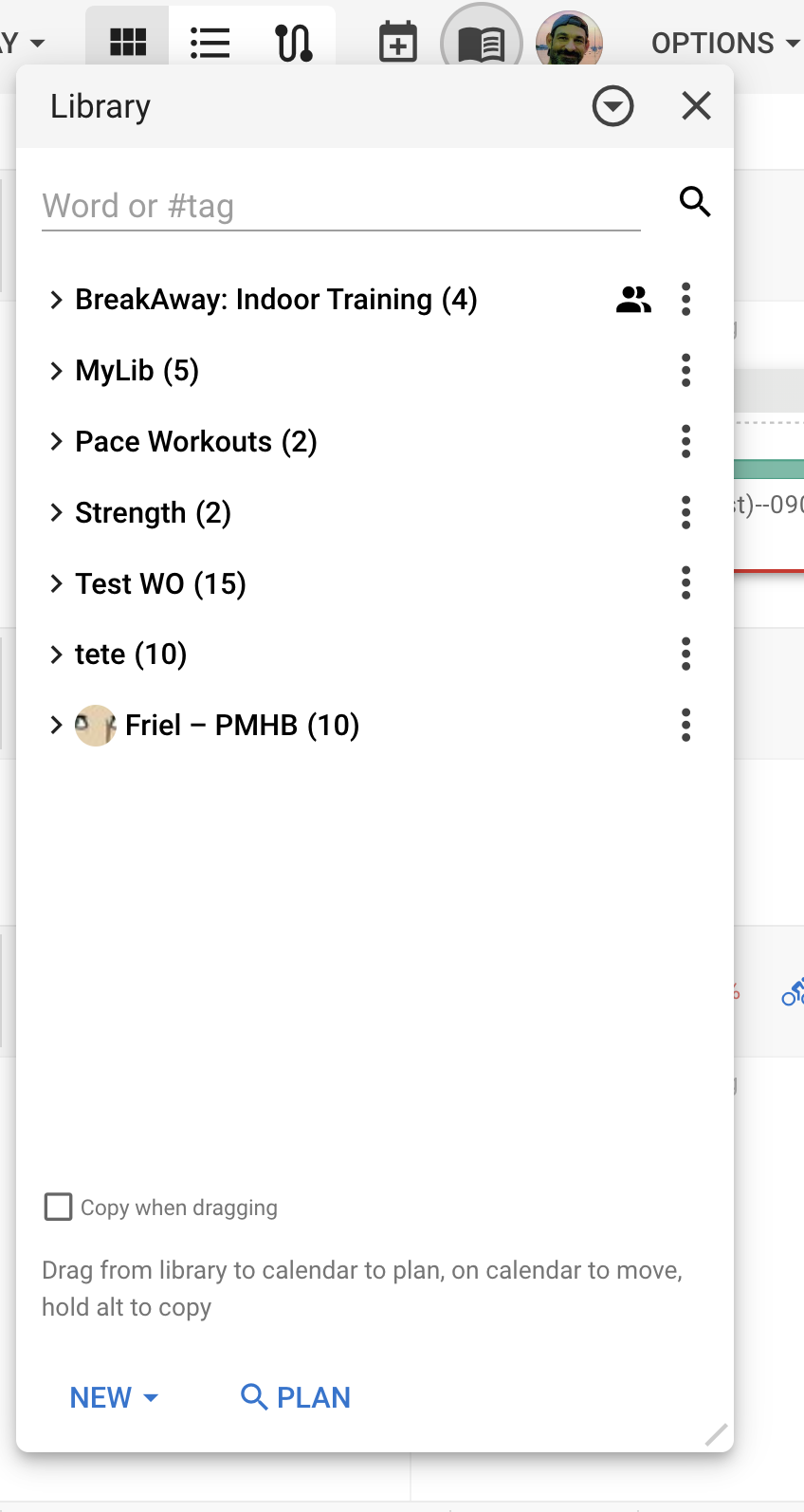Open more options for Strength
The height and width of the screenshot is (1512, 804).
pyautogui.click(x=685, y=513)
